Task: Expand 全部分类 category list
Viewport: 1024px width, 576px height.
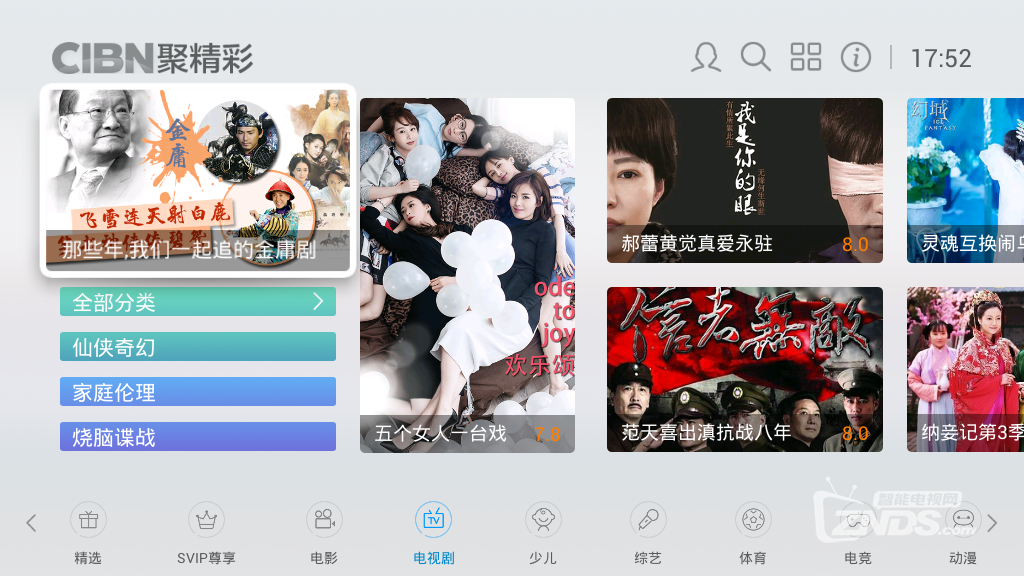Action: click(x=198, y=302)
